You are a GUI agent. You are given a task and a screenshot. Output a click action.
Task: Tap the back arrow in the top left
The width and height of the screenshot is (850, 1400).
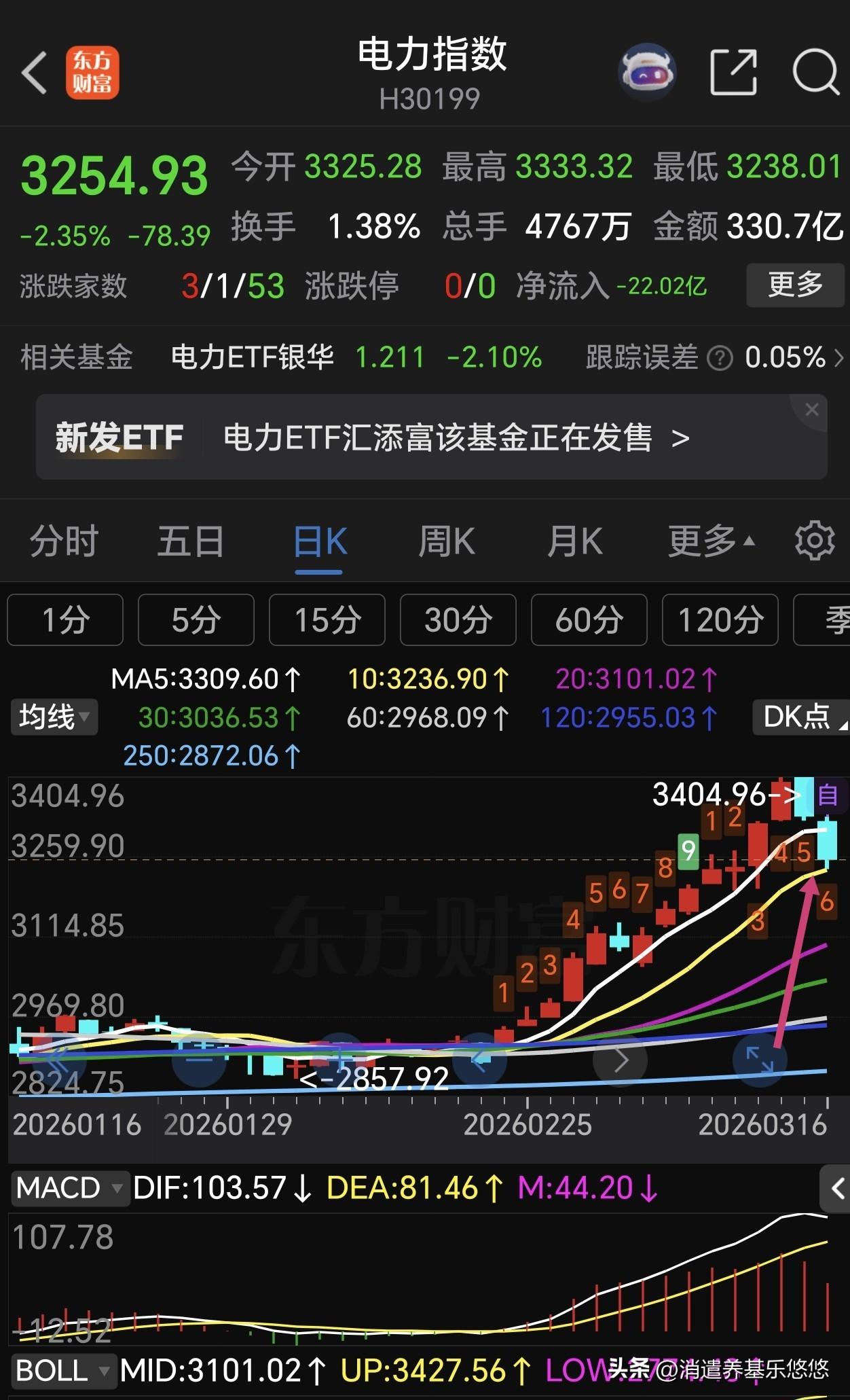(x=33, y=71)
